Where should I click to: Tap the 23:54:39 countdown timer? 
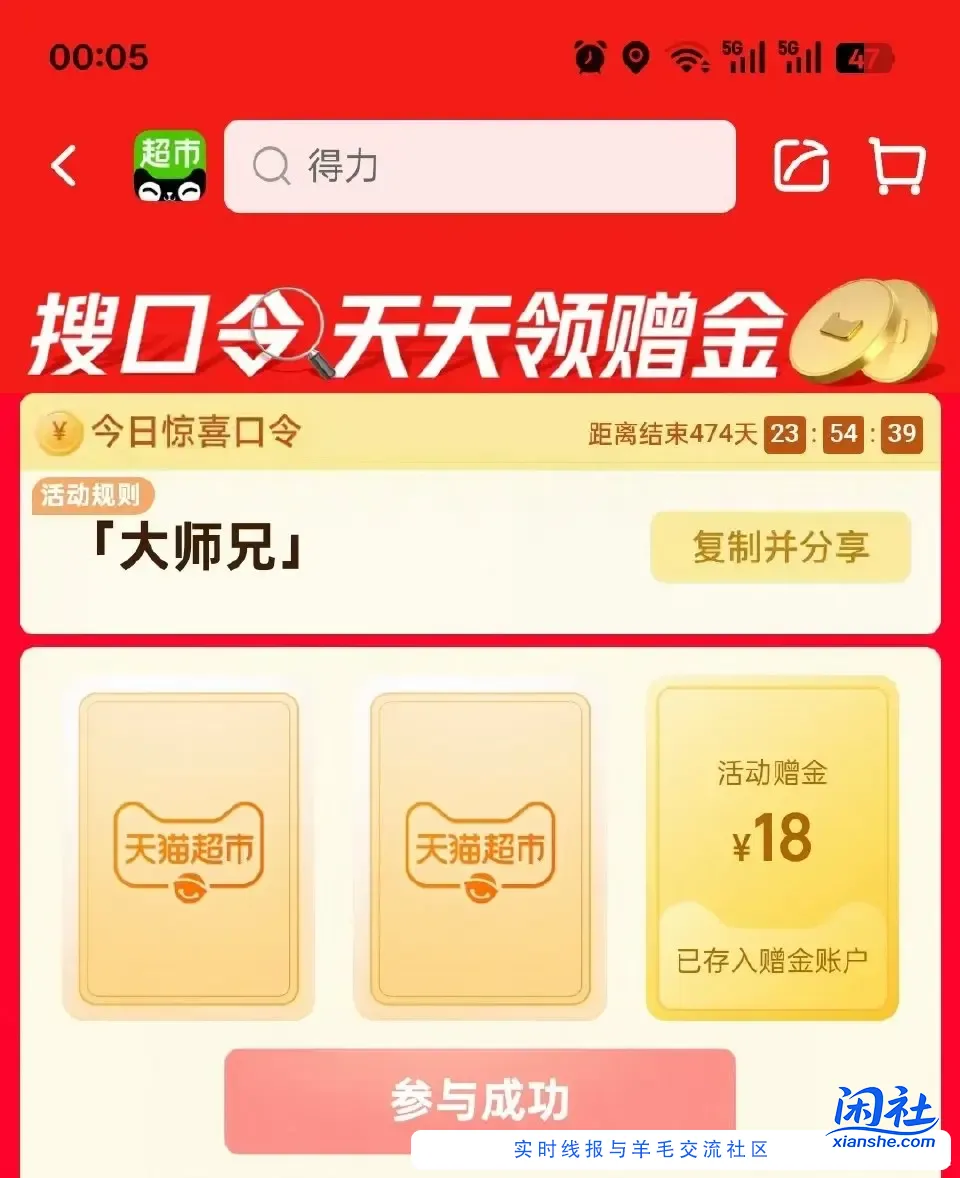point(843,433)
